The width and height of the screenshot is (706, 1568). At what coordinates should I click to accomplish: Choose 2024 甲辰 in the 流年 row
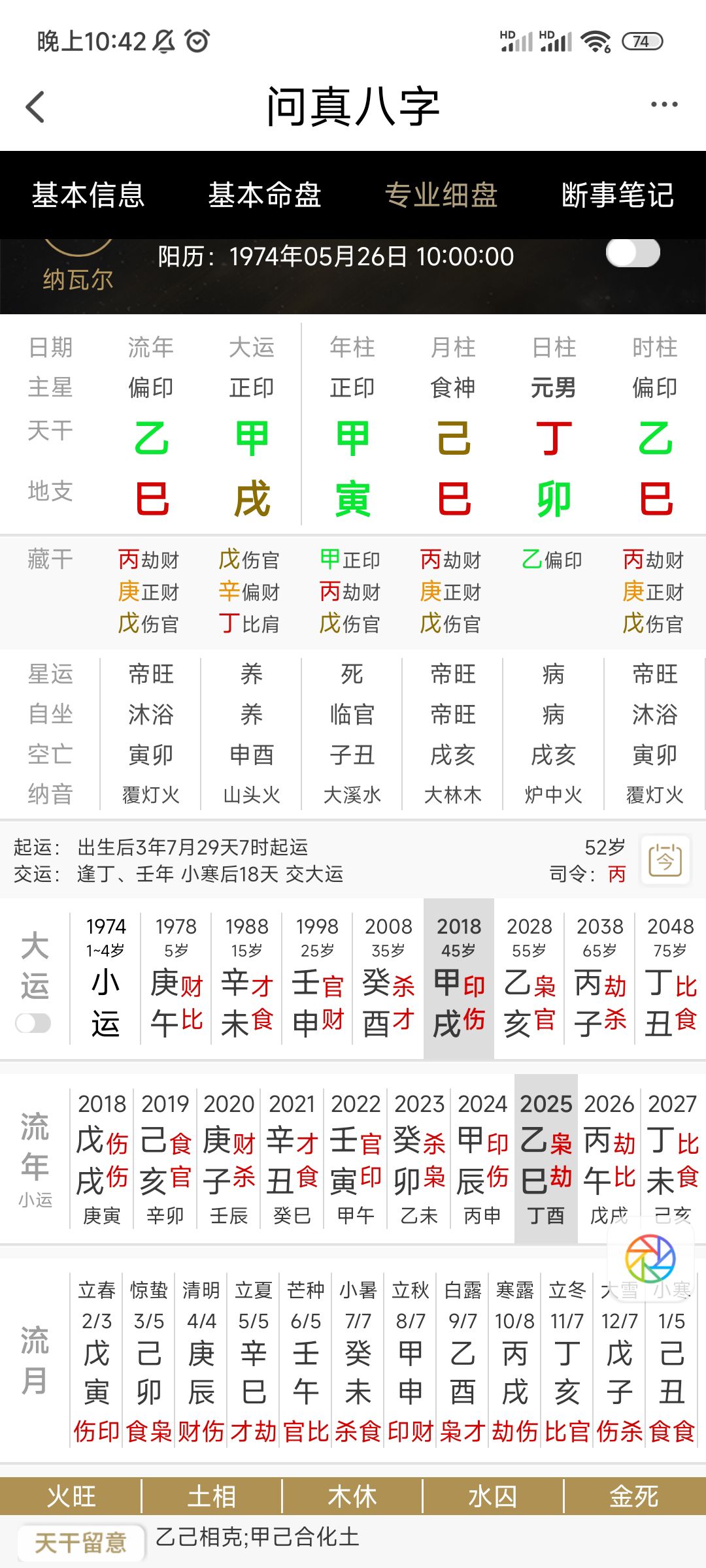(x=482, y=1158)
